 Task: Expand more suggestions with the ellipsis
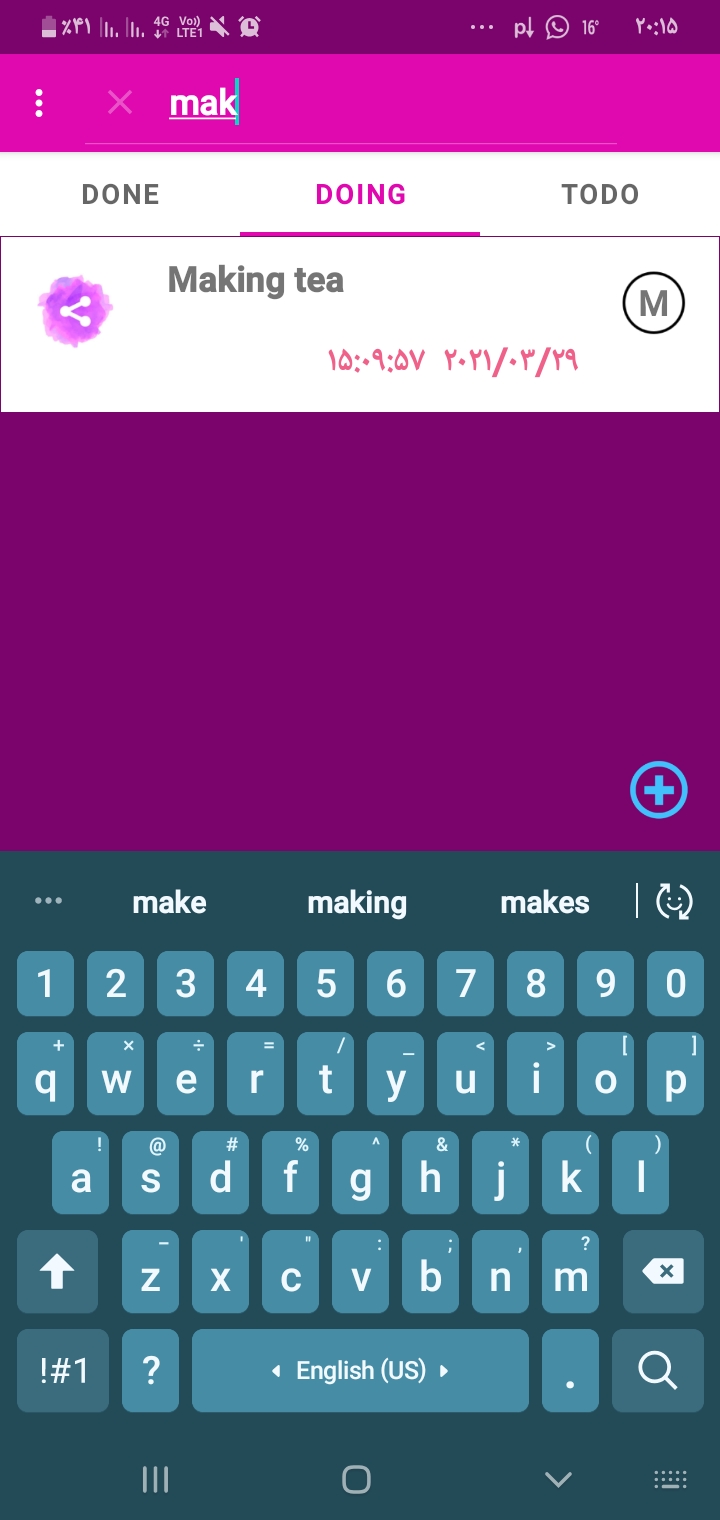tap(49, 901)
